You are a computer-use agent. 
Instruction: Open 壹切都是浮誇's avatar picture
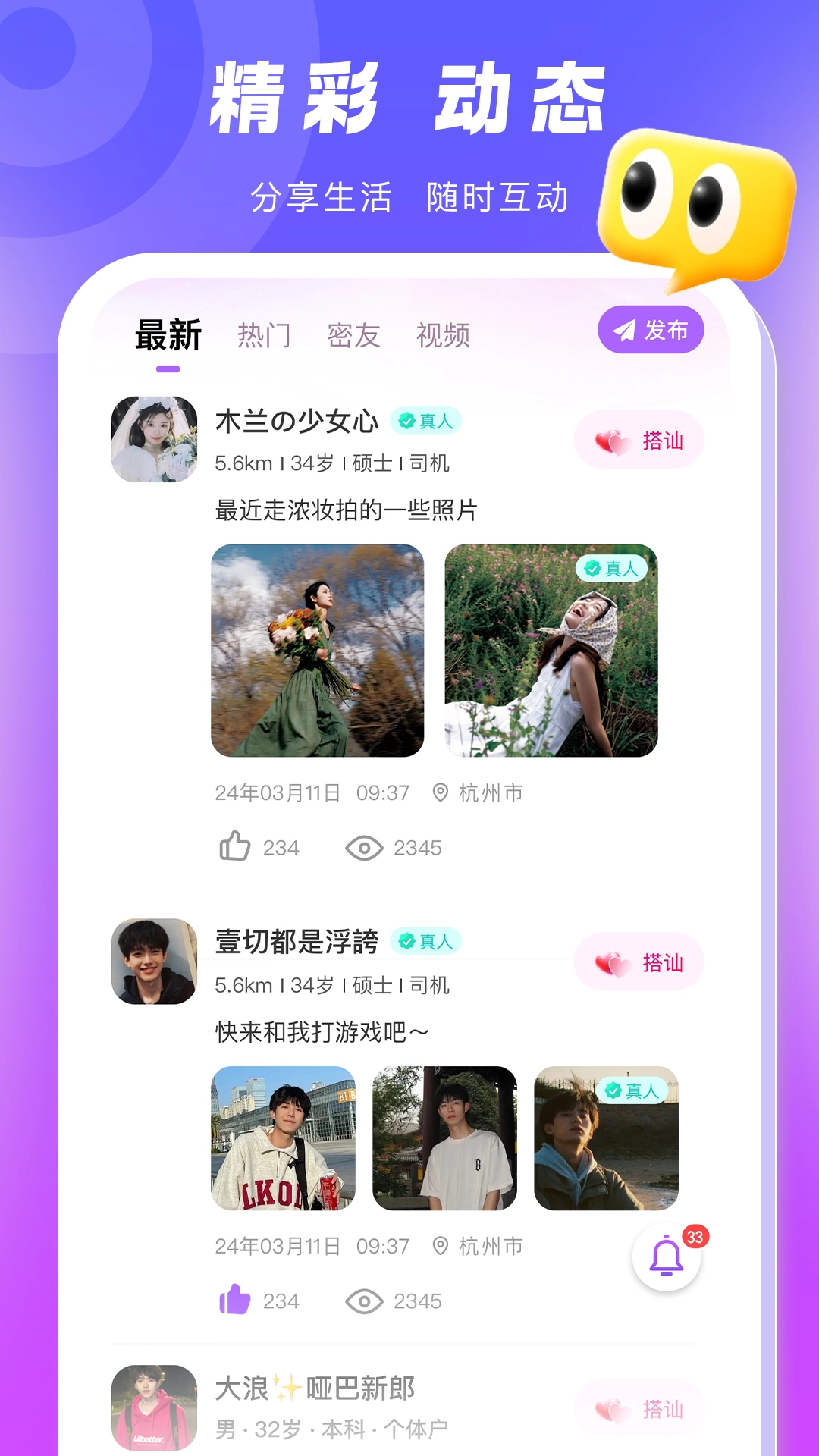point(154,959)
